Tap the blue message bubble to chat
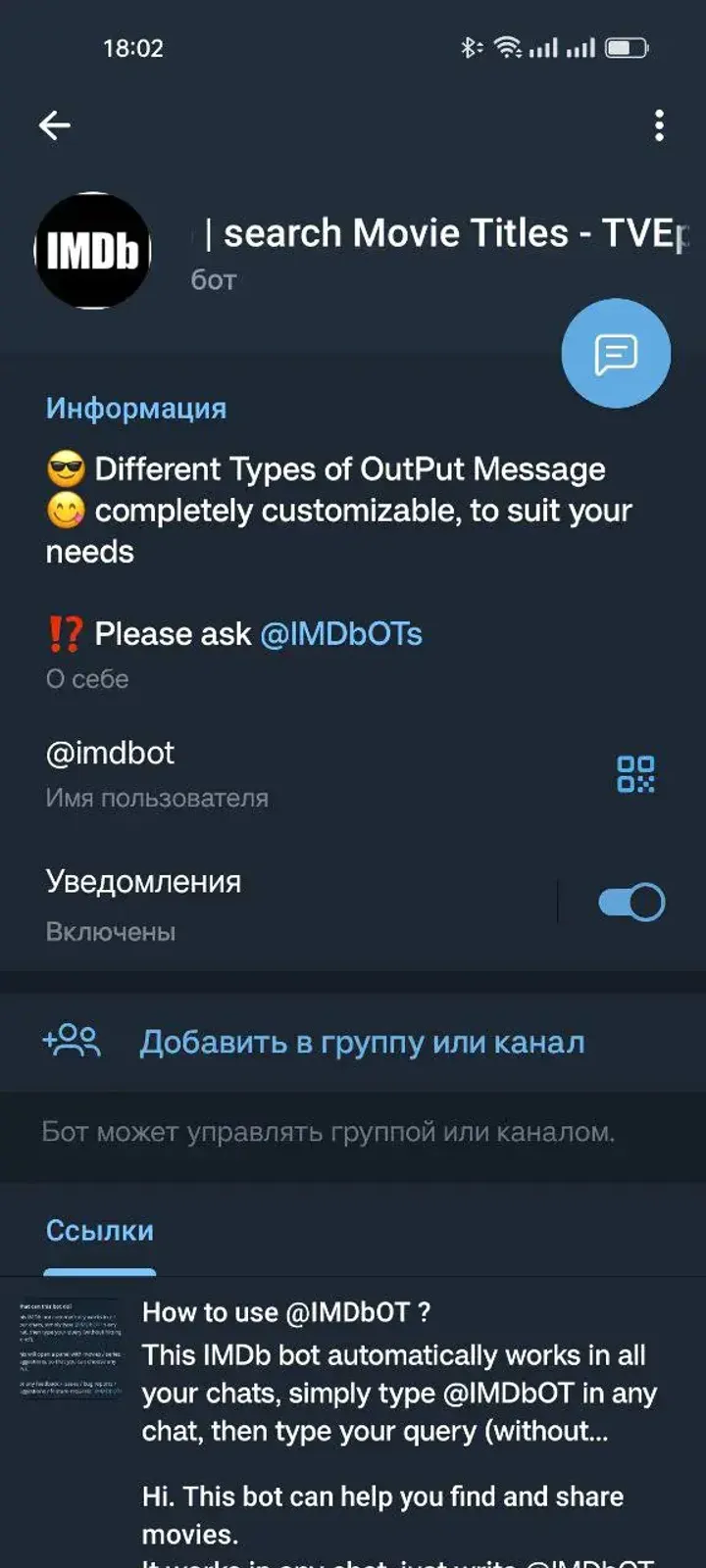This screenshot has width=706, height=1568. [615, 353]
